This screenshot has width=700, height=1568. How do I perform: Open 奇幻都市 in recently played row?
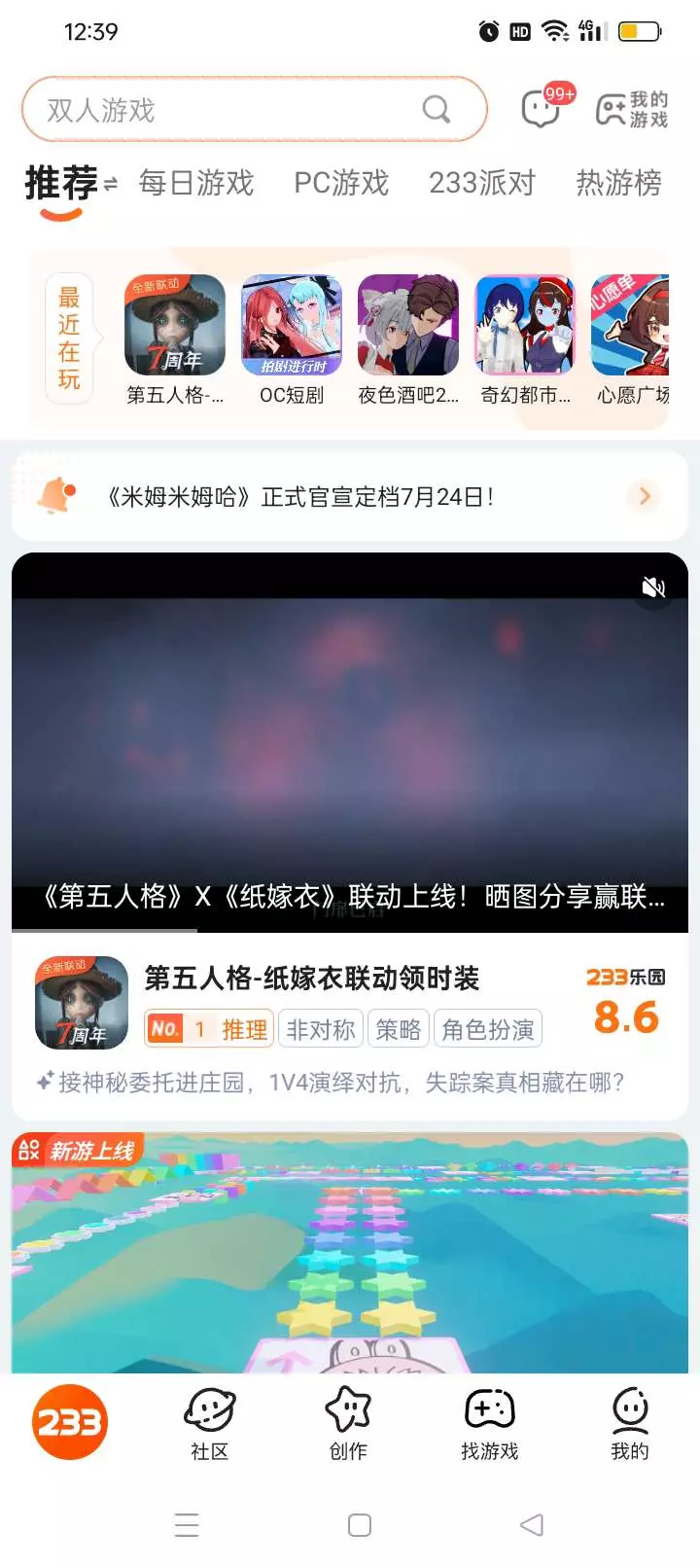[525, 339]
